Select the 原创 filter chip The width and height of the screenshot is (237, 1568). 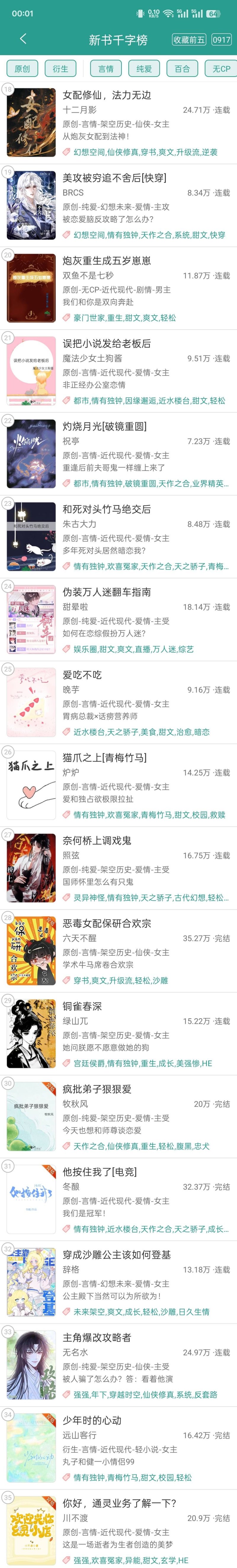pyautogui.click(x=22, y=69)
